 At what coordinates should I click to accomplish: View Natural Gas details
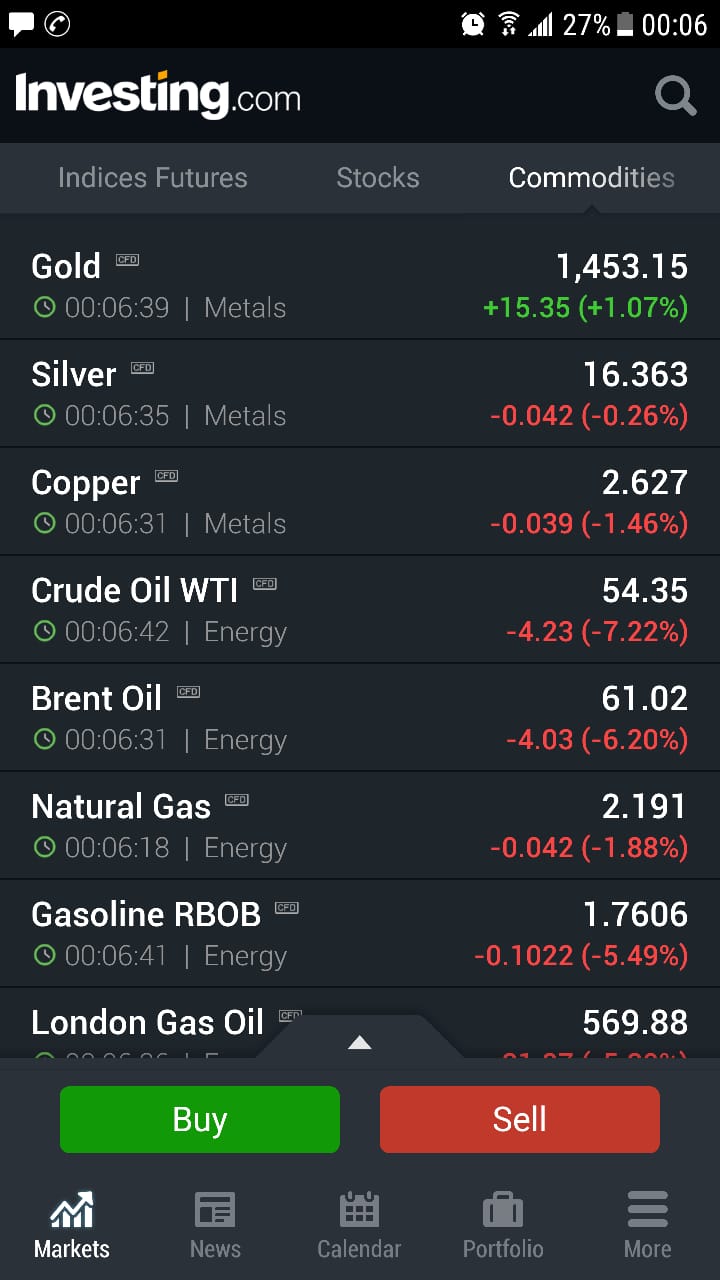[x=360, y=826]
